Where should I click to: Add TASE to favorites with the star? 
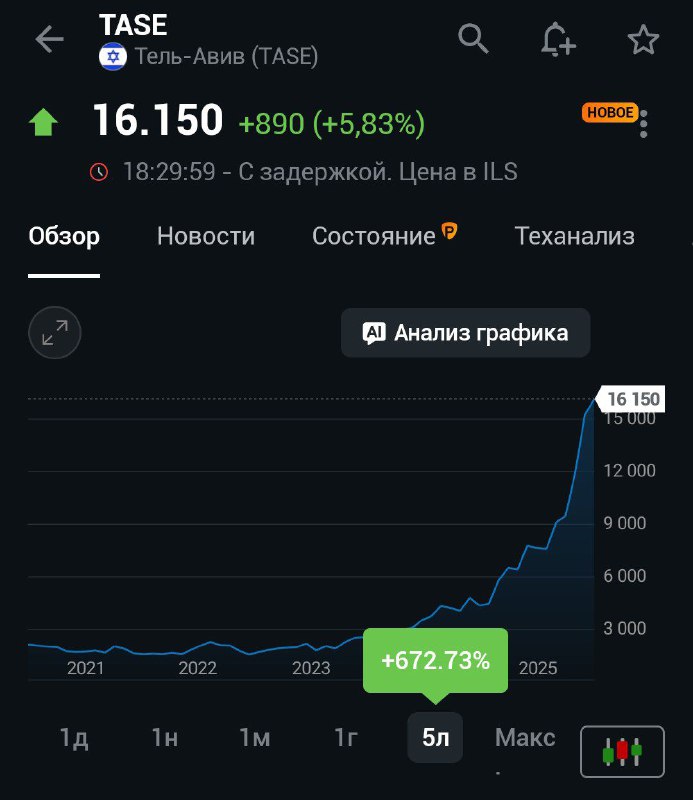pyautogui.click(x=643, y=40)
